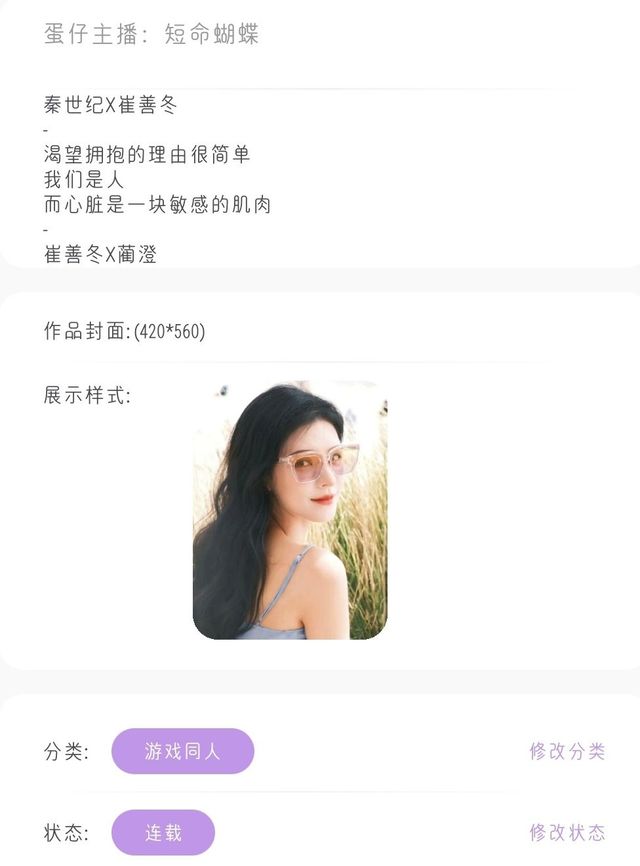Tap the 修改分类 link
640x866 pixels.
coord(567,751)
